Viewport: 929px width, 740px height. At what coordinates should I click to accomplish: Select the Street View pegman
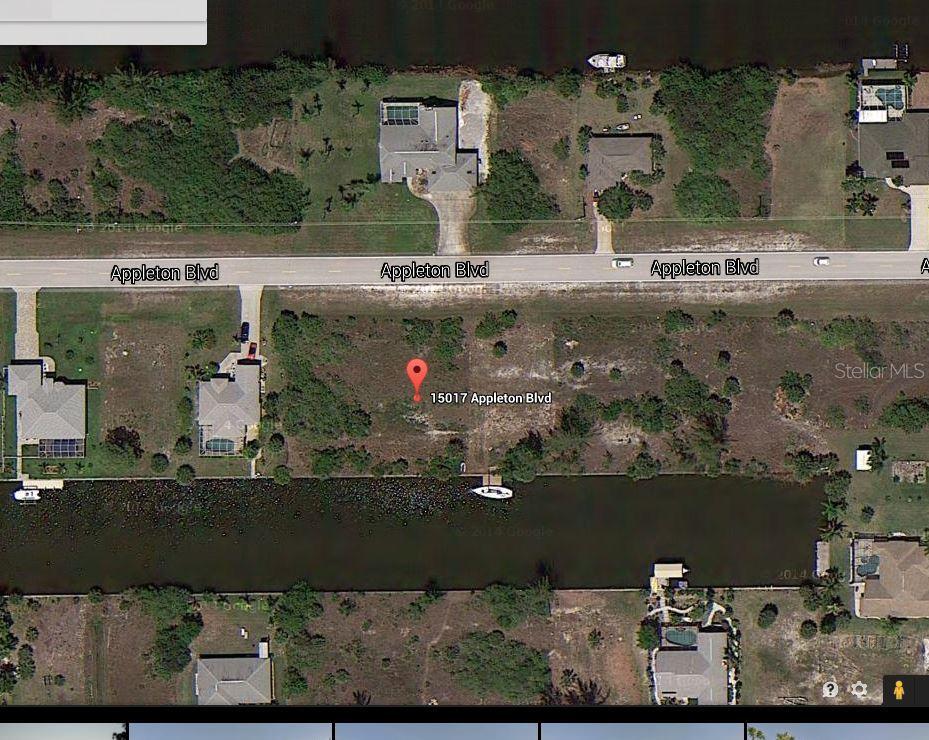coord(899,689)
